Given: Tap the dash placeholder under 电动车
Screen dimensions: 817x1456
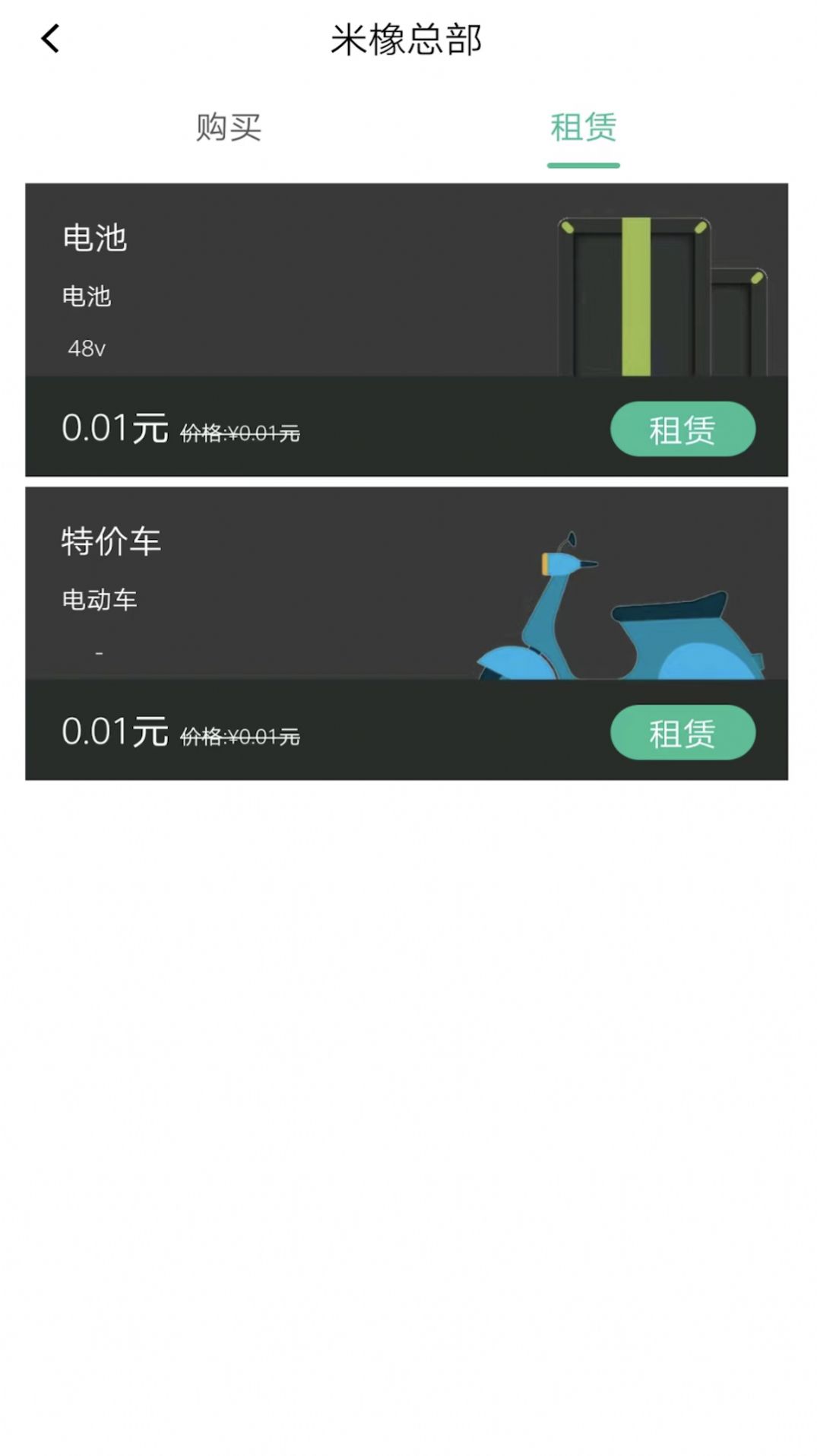Looking at the screenshot, I should [x=99, y=652].
